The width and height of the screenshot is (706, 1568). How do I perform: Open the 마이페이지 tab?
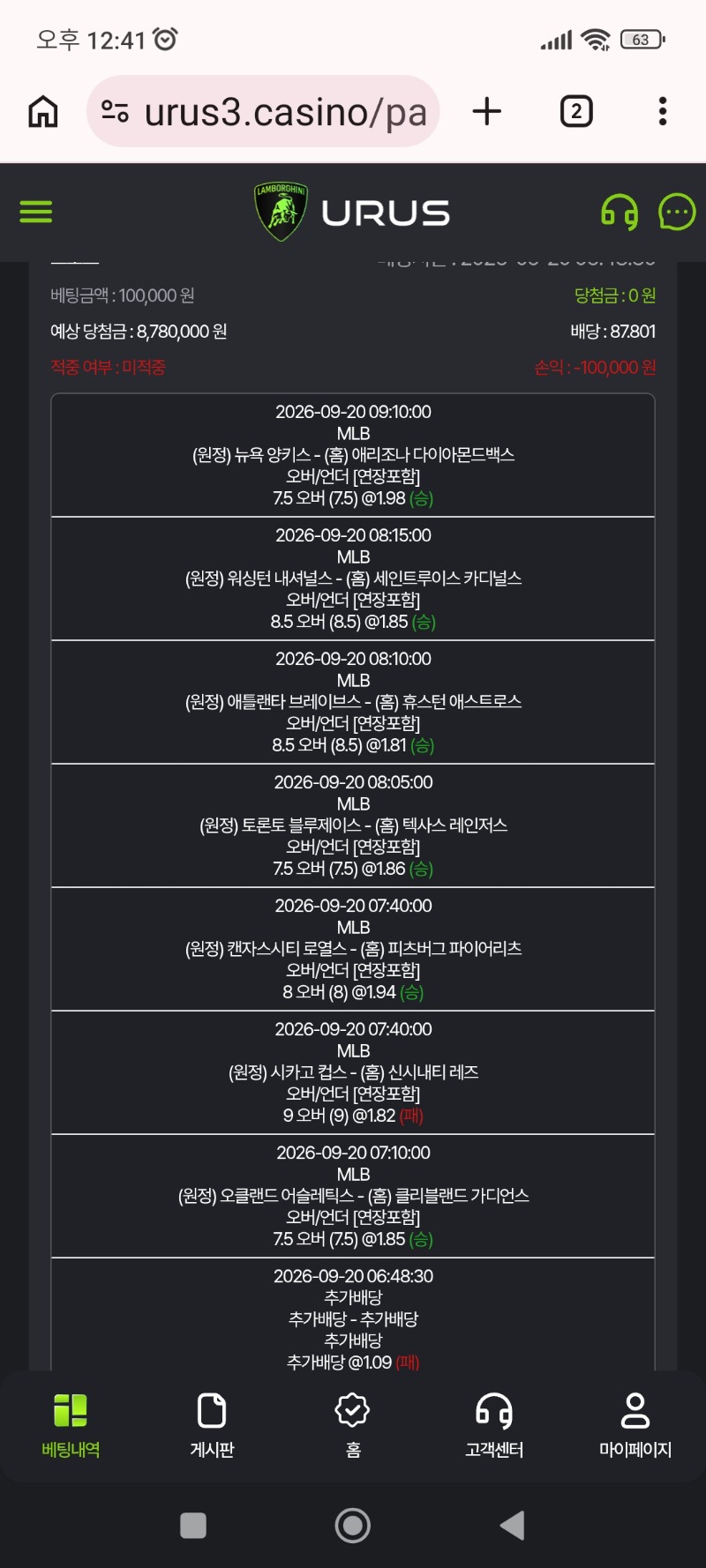[x=635, y=1425]
